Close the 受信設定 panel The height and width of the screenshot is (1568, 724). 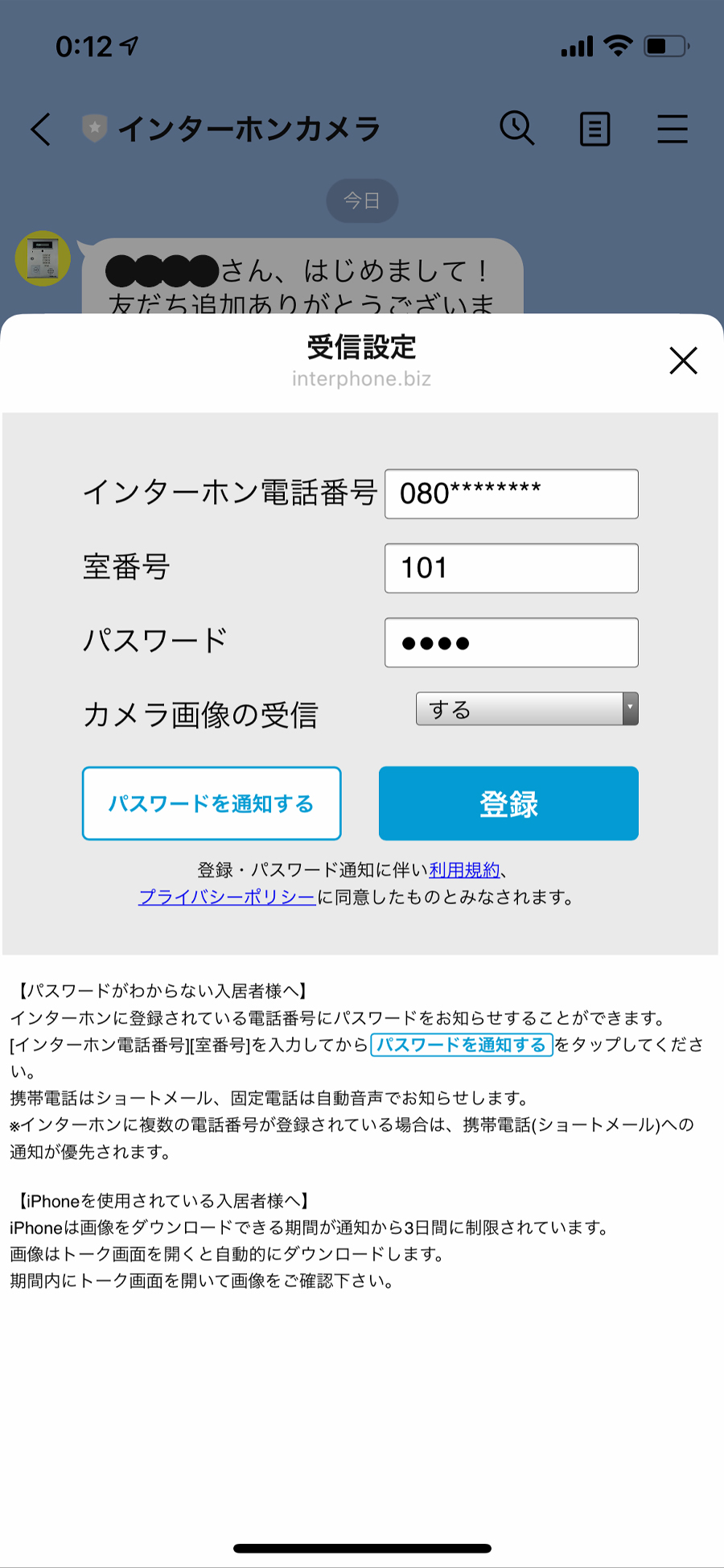683,361
